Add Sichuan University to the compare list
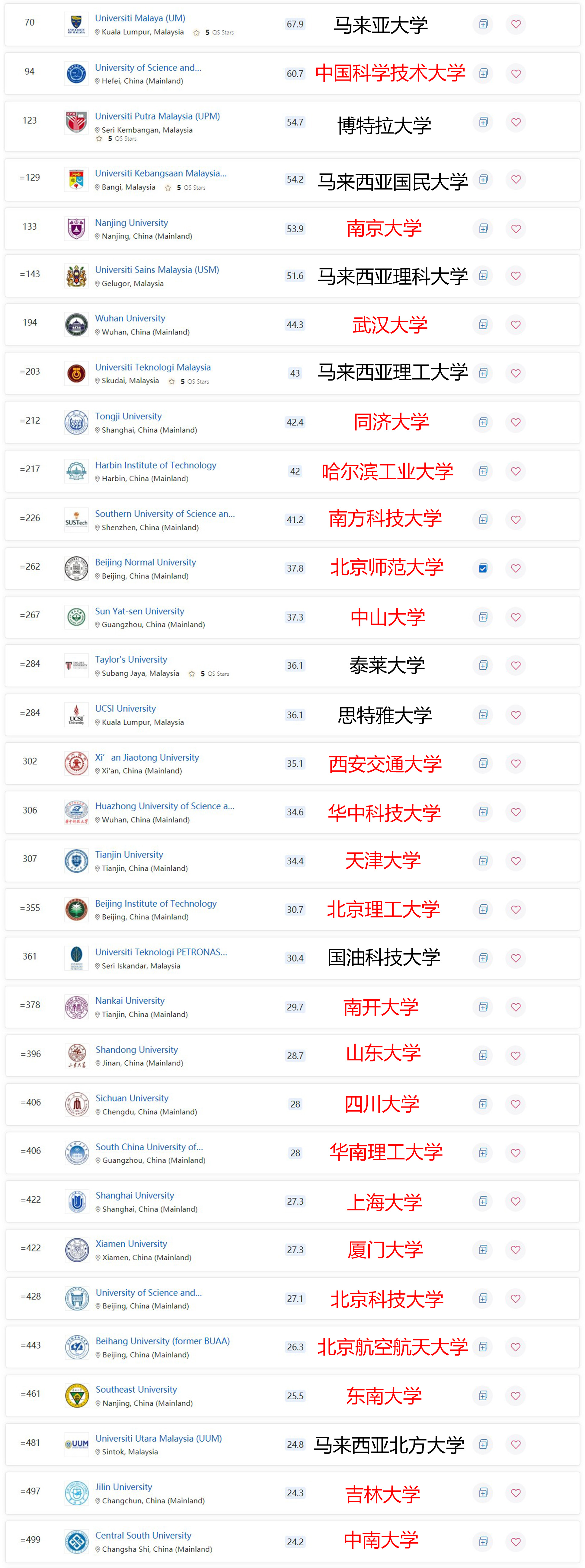 [x=483, y=1104]
